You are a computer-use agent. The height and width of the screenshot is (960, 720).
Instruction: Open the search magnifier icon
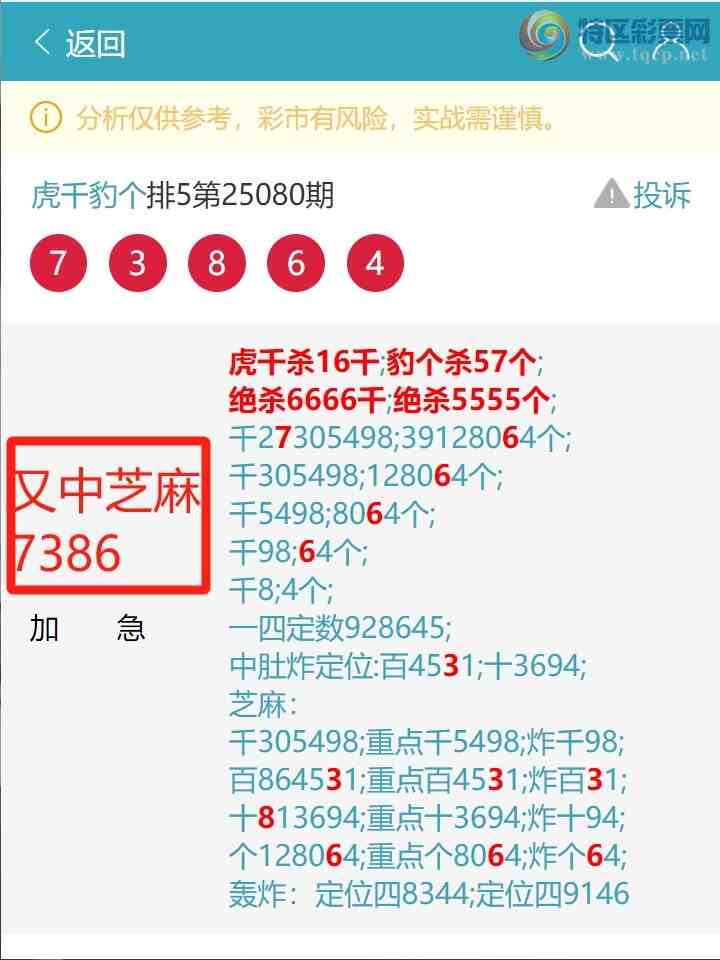coord(596,44)
